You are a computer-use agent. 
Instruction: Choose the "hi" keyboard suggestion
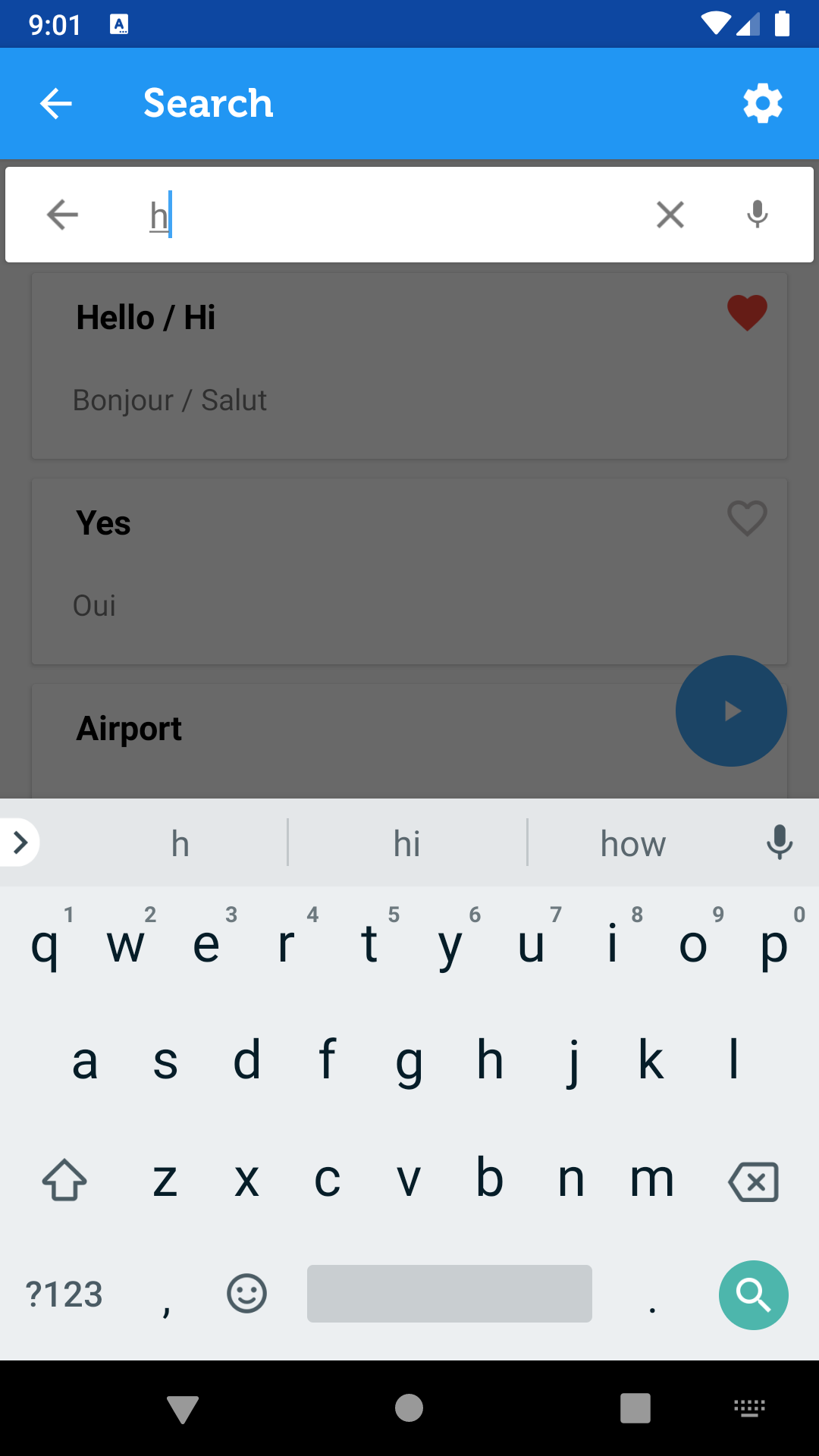coord(407,843)
